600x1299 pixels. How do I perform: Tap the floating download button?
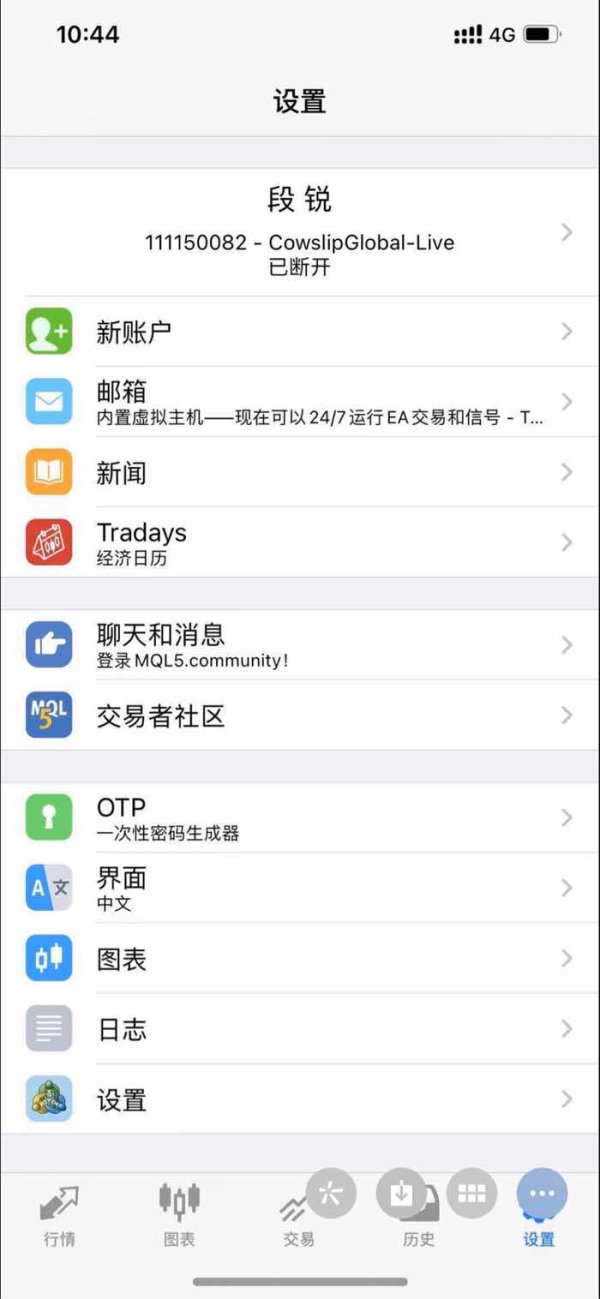(401, 1193)
